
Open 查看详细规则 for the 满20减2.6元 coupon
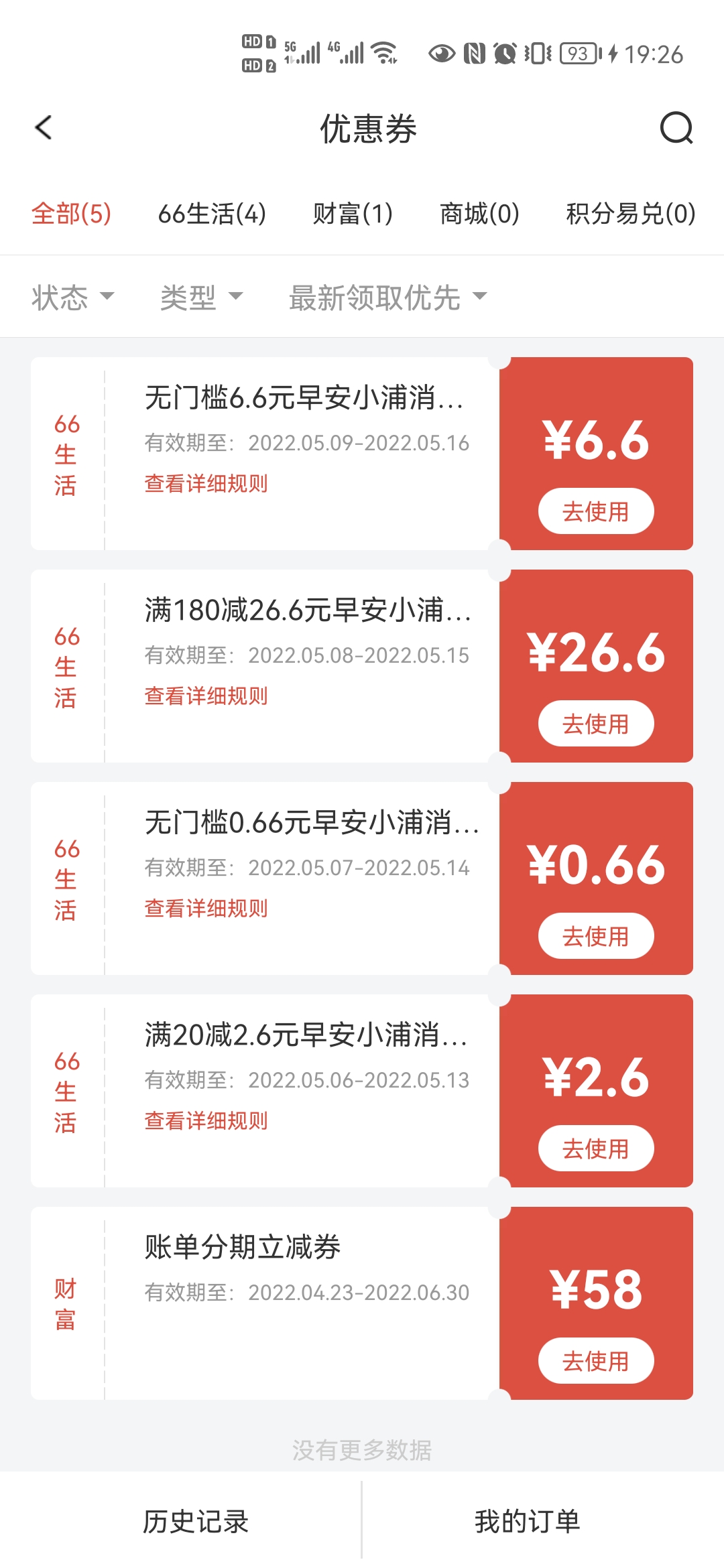206,1120
